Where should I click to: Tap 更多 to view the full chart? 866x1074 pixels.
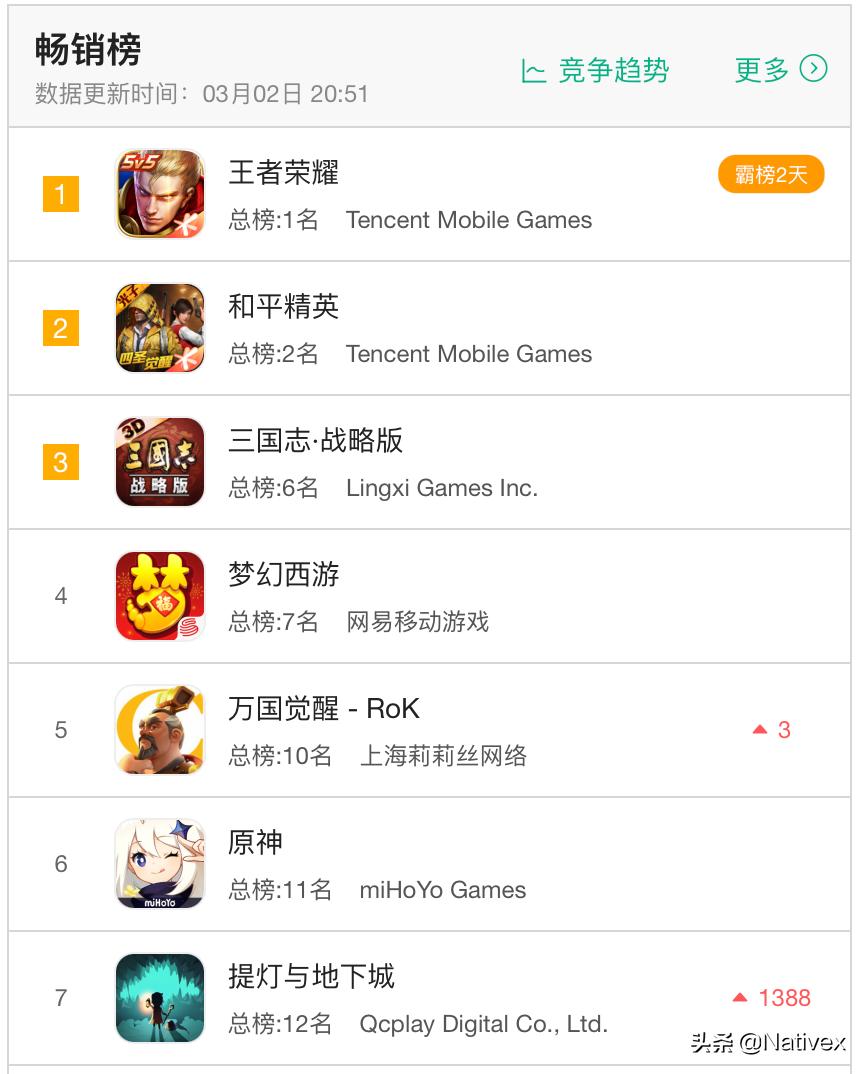pyautogui.click(x=780, y=69)
